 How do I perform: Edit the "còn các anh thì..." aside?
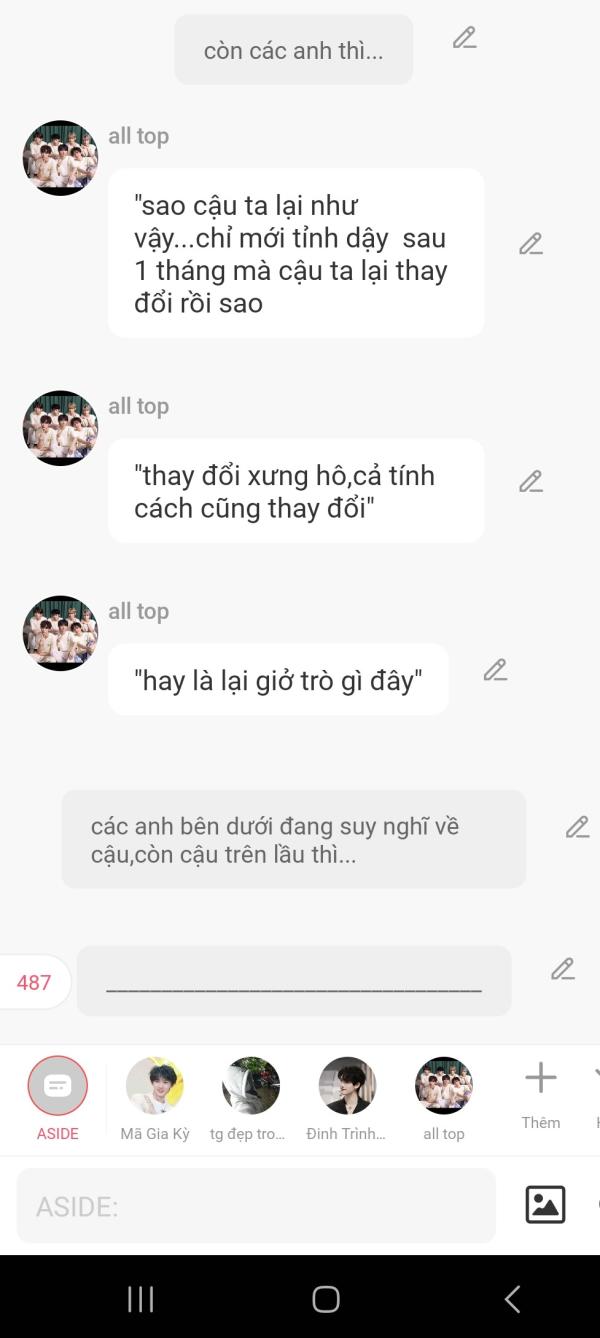pyautogui.click(x=464, y=38)
